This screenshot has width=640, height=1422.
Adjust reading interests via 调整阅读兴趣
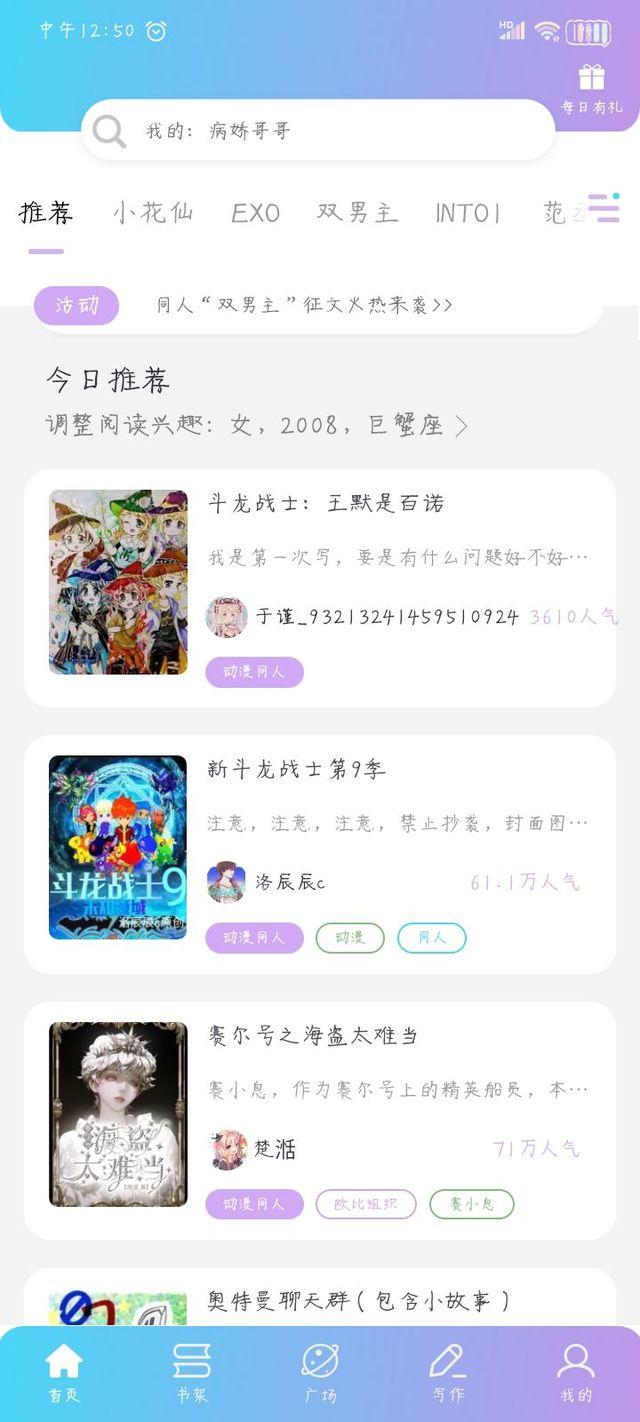pos(256,425)
